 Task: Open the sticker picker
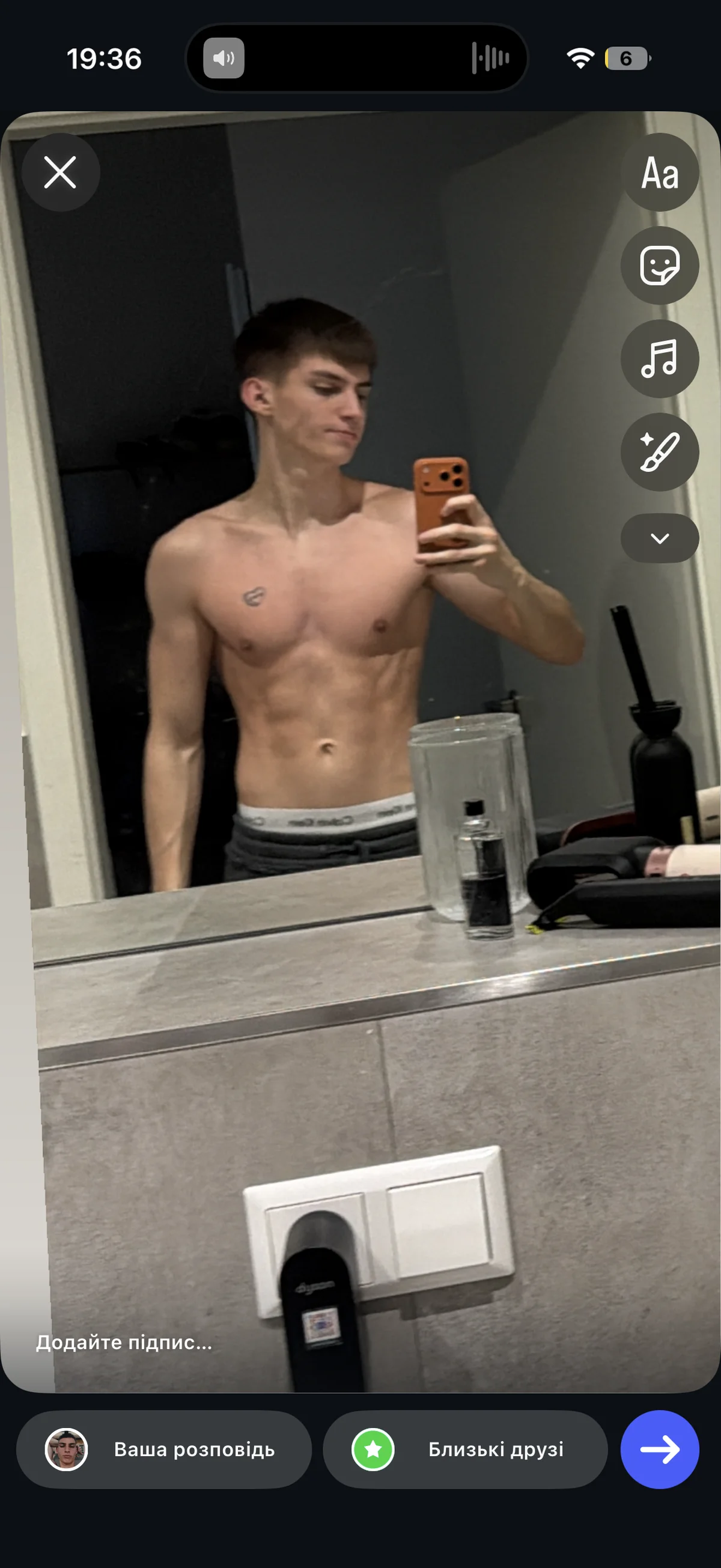pyautogui.click(x=660, y=266)
